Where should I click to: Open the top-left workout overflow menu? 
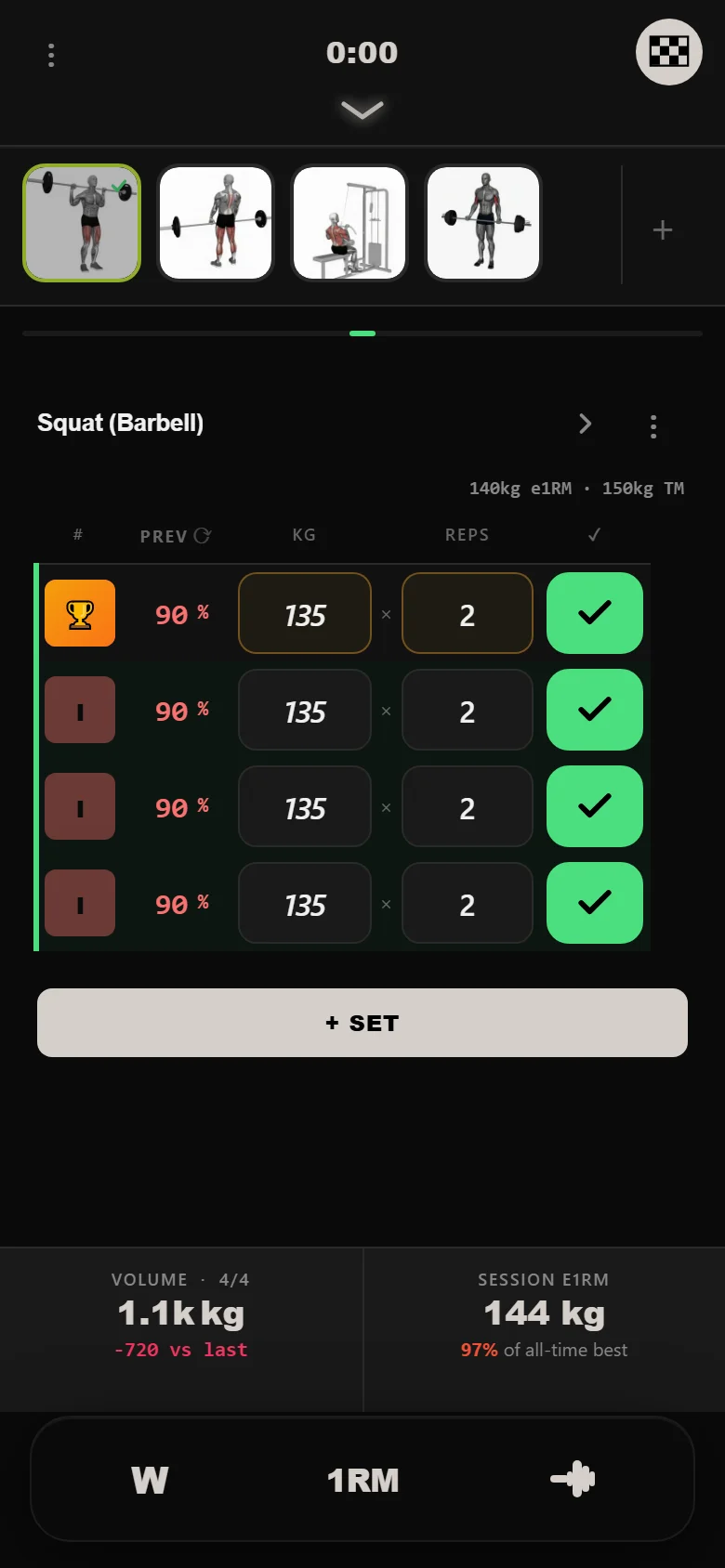pyautogui.click(x=51, y=56)
